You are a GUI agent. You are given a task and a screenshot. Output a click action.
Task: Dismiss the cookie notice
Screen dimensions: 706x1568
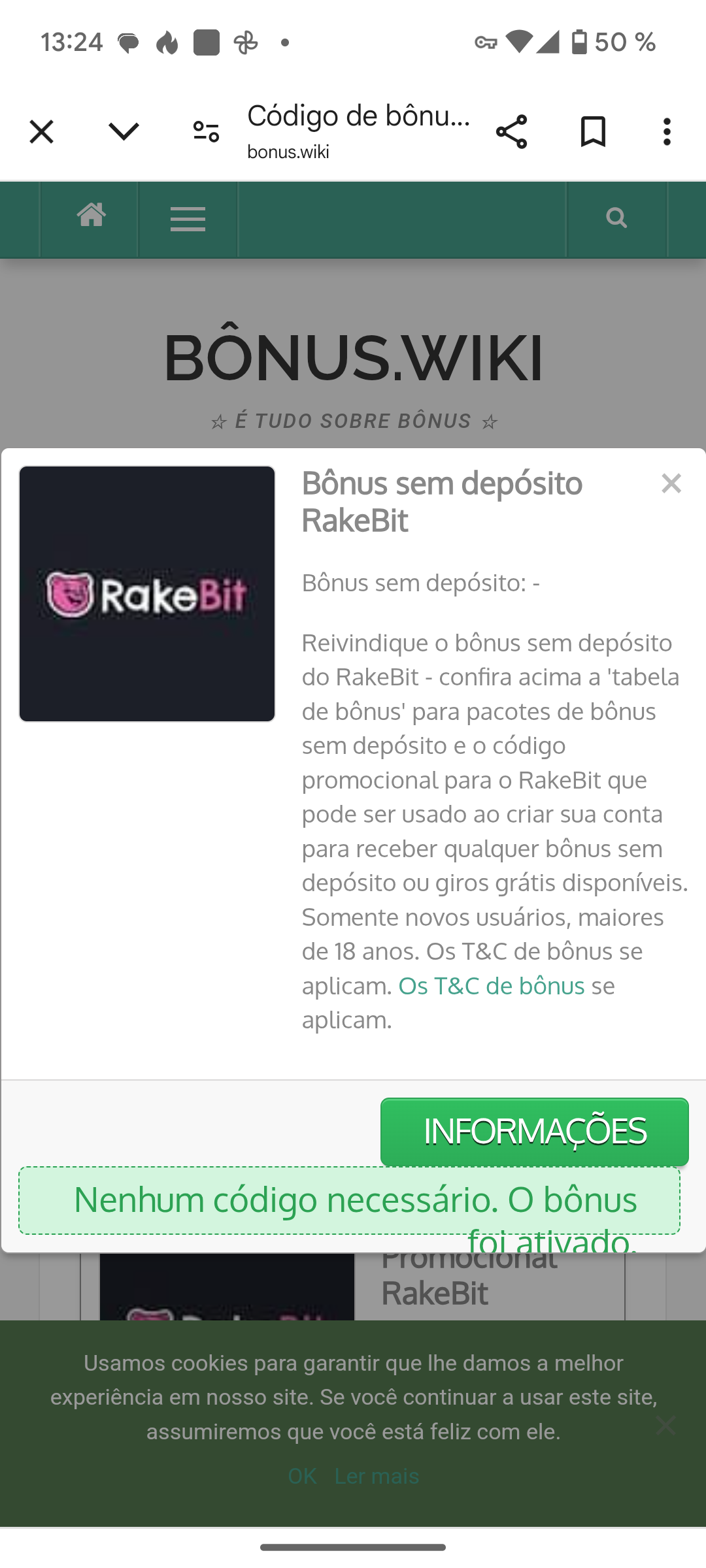(x=665, y=1425)
